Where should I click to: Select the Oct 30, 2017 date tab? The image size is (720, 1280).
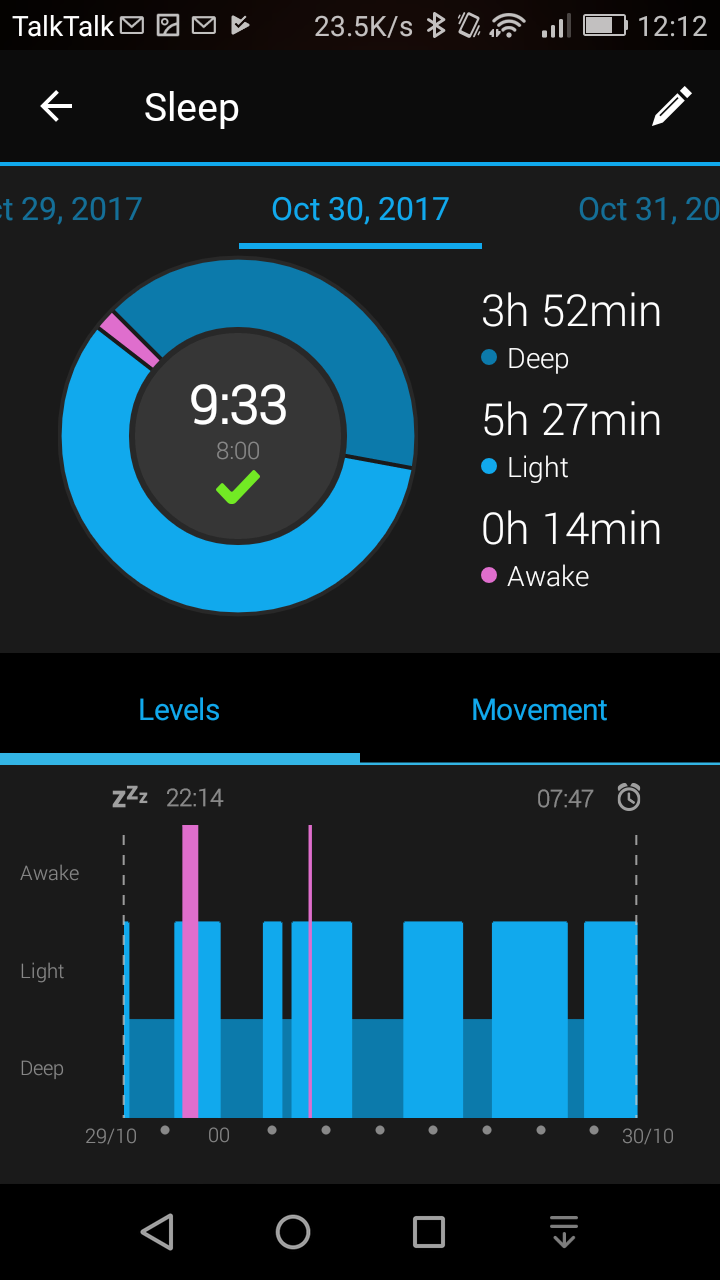pyautogui.click(x=360, y=209)
